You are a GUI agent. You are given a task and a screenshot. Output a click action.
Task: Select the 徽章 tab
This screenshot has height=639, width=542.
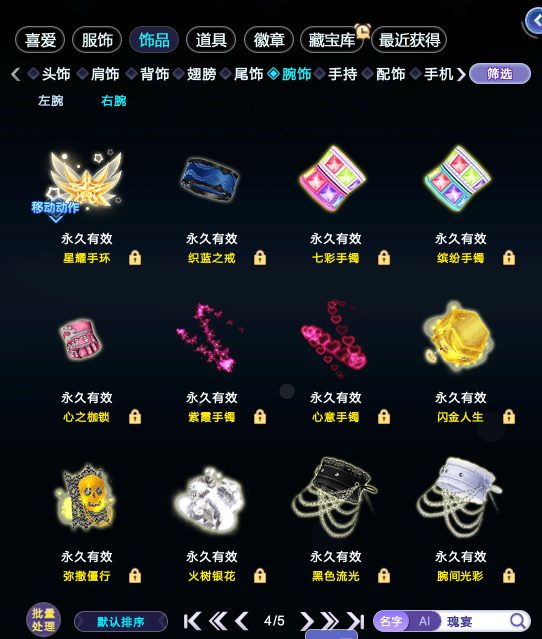pos(269,40)
